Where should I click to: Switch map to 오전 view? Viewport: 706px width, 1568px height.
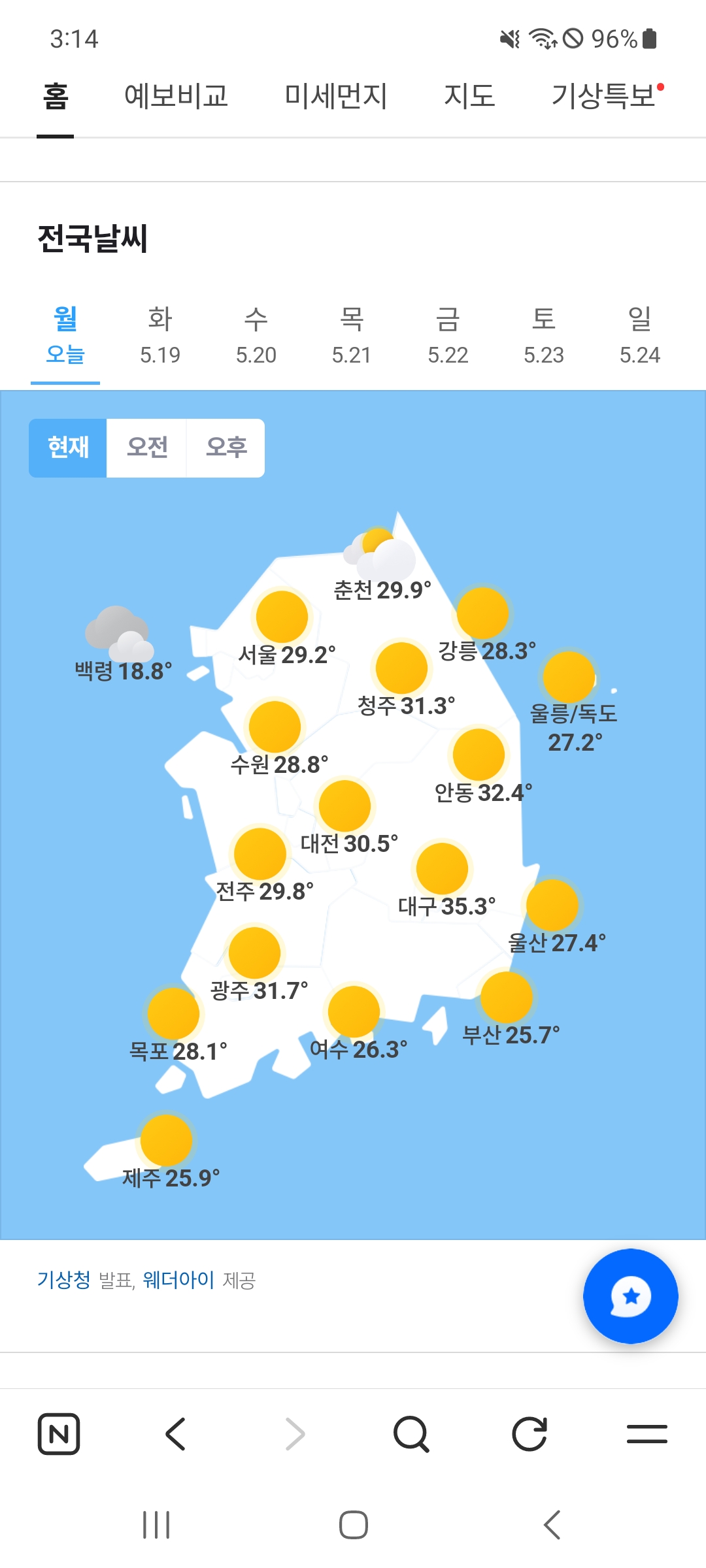tap(147, 448)
